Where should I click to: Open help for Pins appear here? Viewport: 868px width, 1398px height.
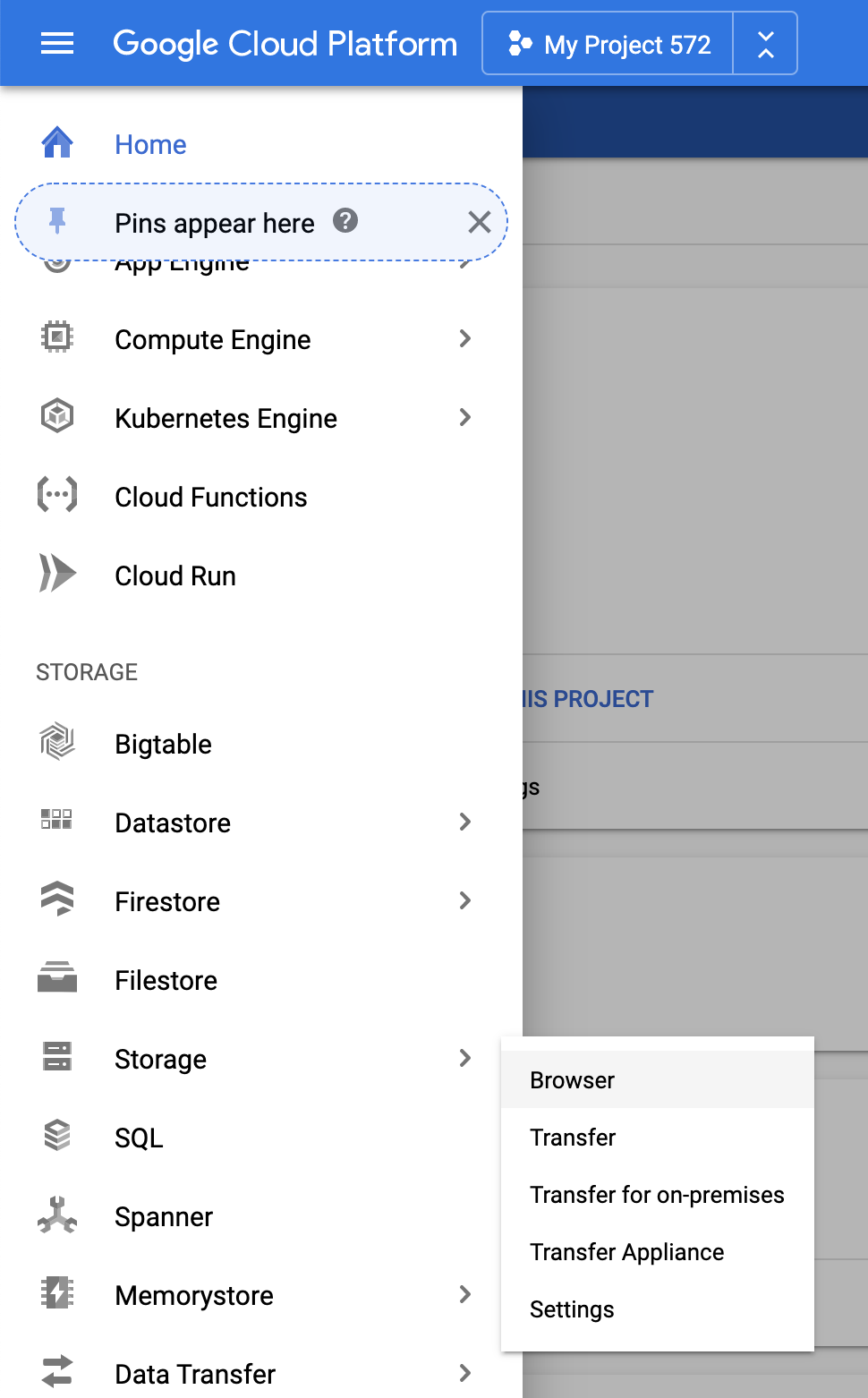345,220
